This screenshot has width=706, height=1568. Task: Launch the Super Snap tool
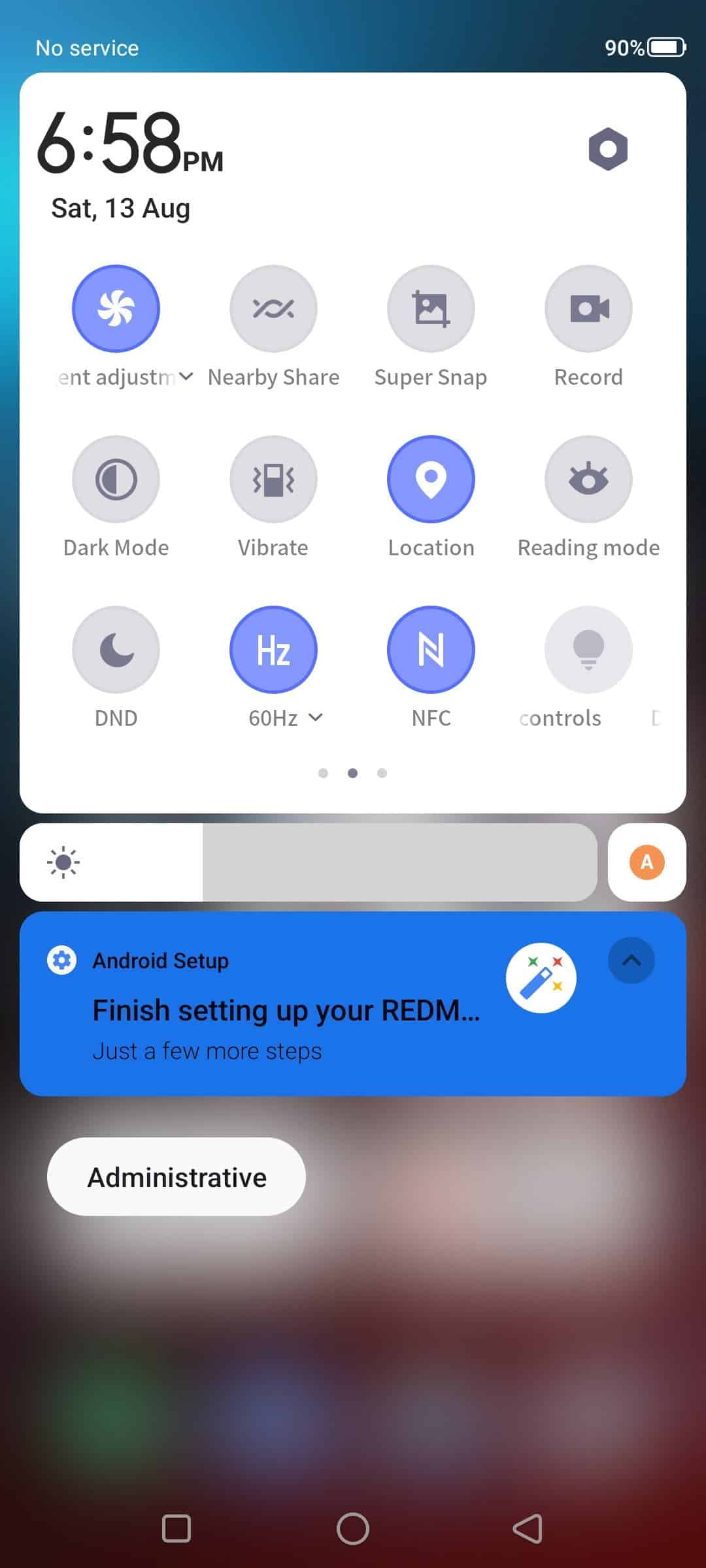point(431,308)
